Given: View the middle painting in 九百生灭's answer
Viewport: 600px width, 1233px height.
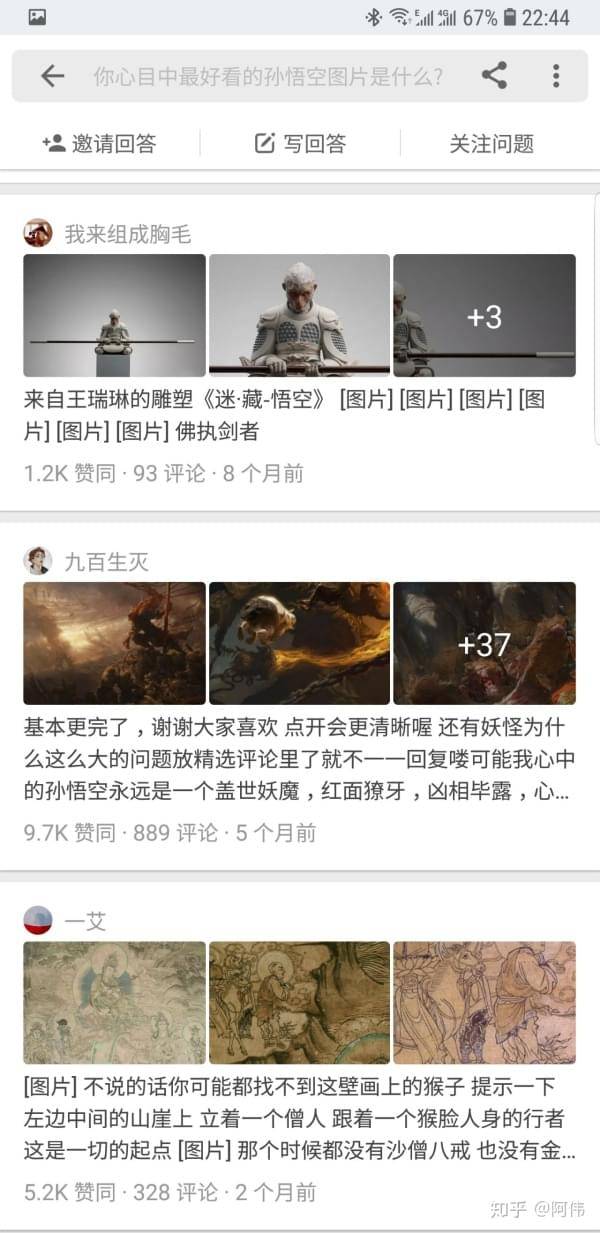Looking at the screenshot, I should click(299, 643).
